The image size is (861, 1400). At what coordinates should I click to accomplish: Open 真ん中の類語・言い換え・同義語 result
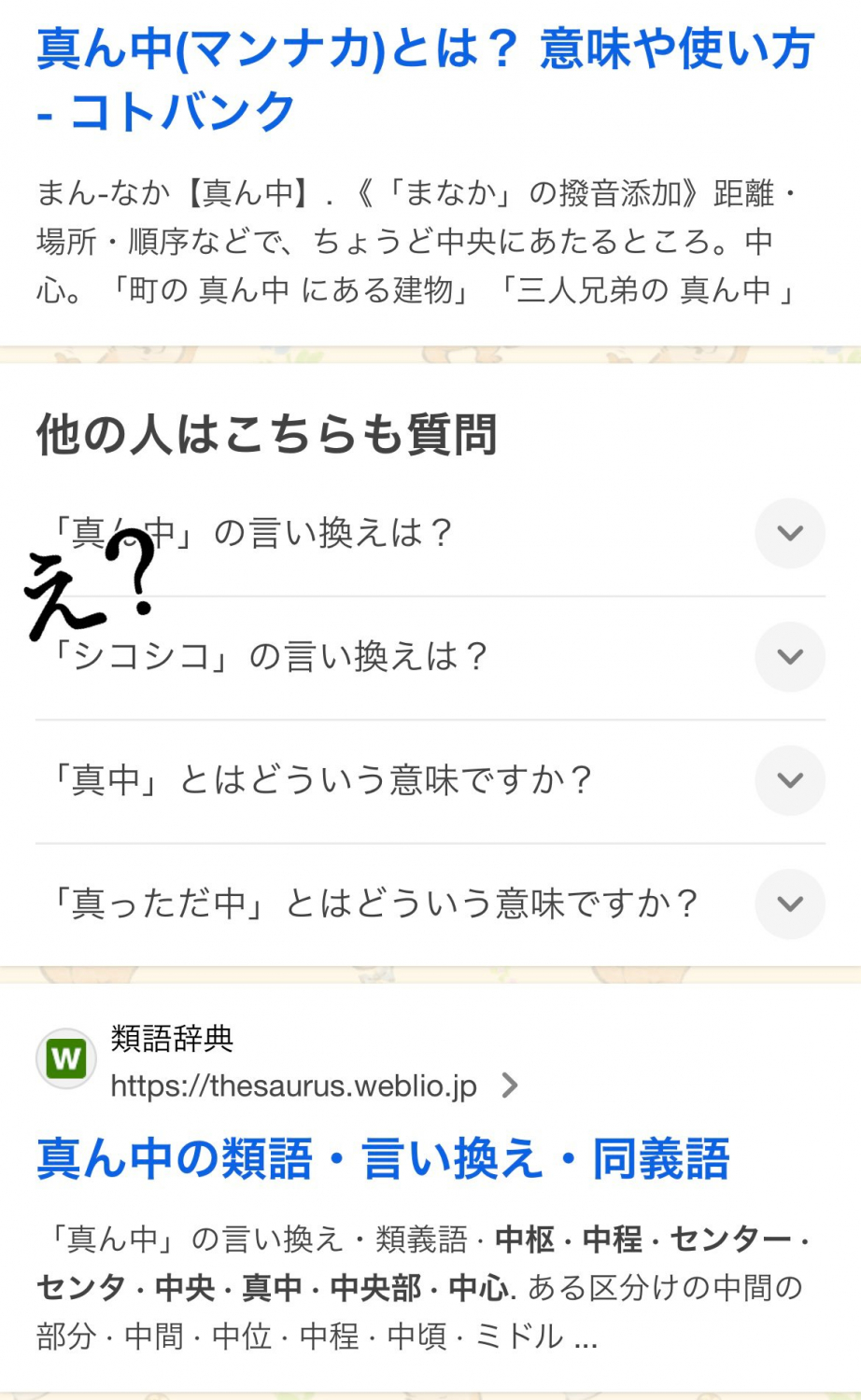(383, 1159)
